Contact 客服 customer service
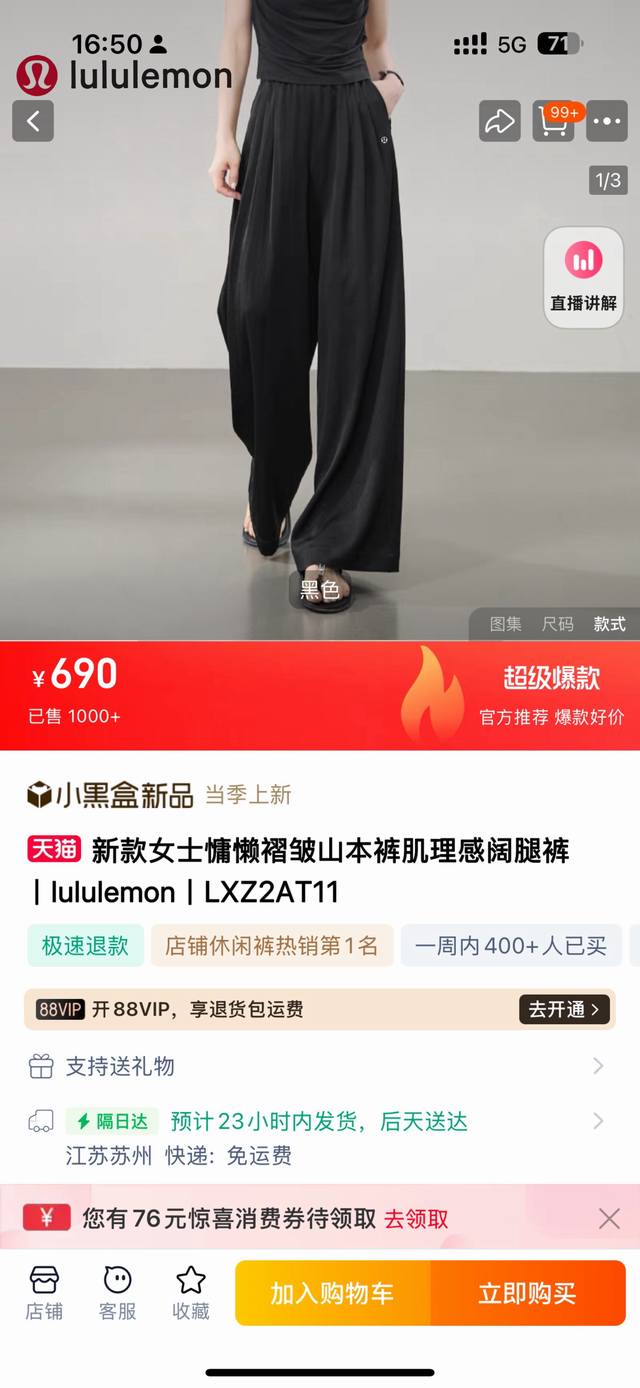Screen dimensions: 640x1388 coord(117,1292)
